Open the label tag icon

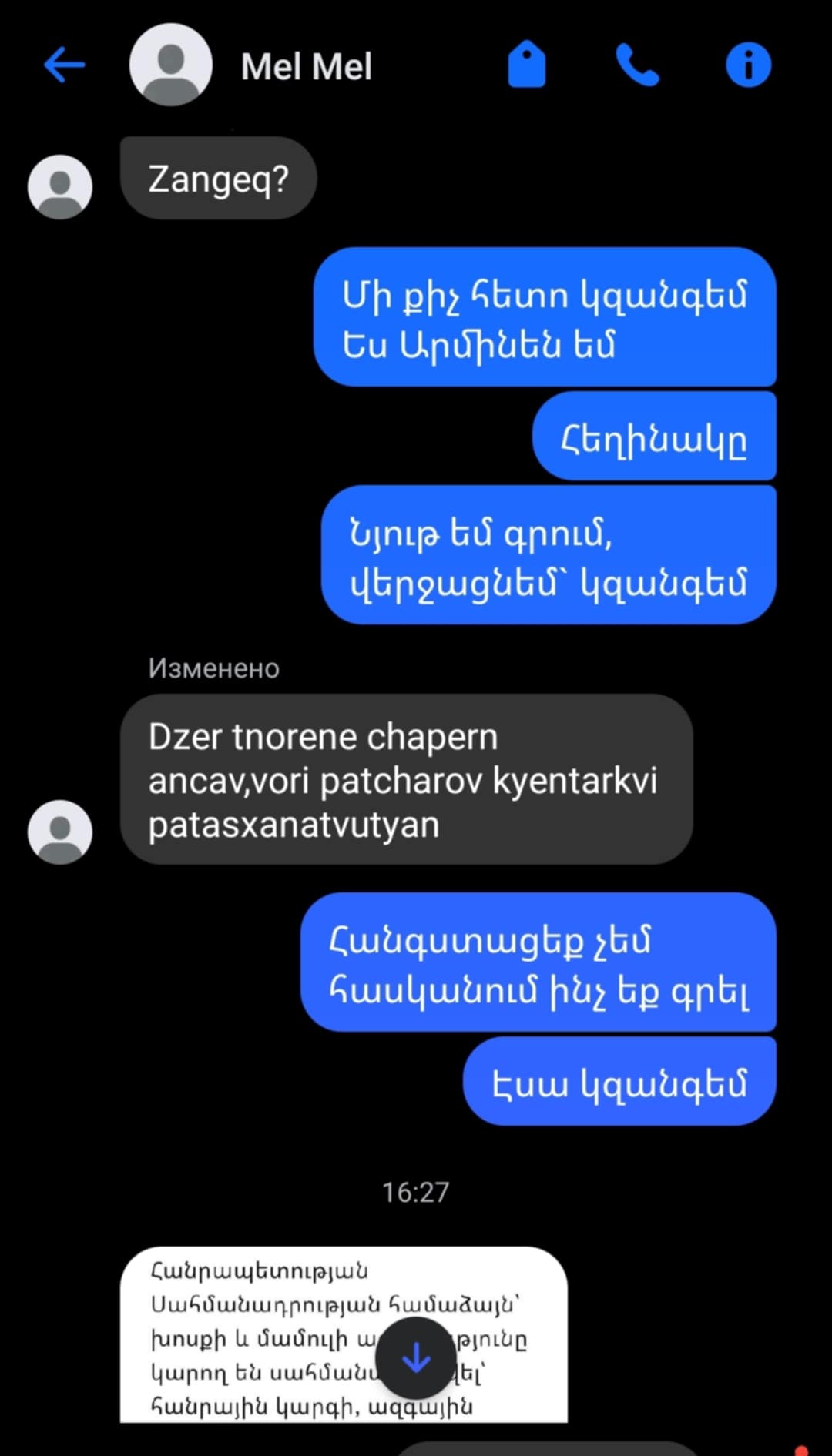pos(527,65)
